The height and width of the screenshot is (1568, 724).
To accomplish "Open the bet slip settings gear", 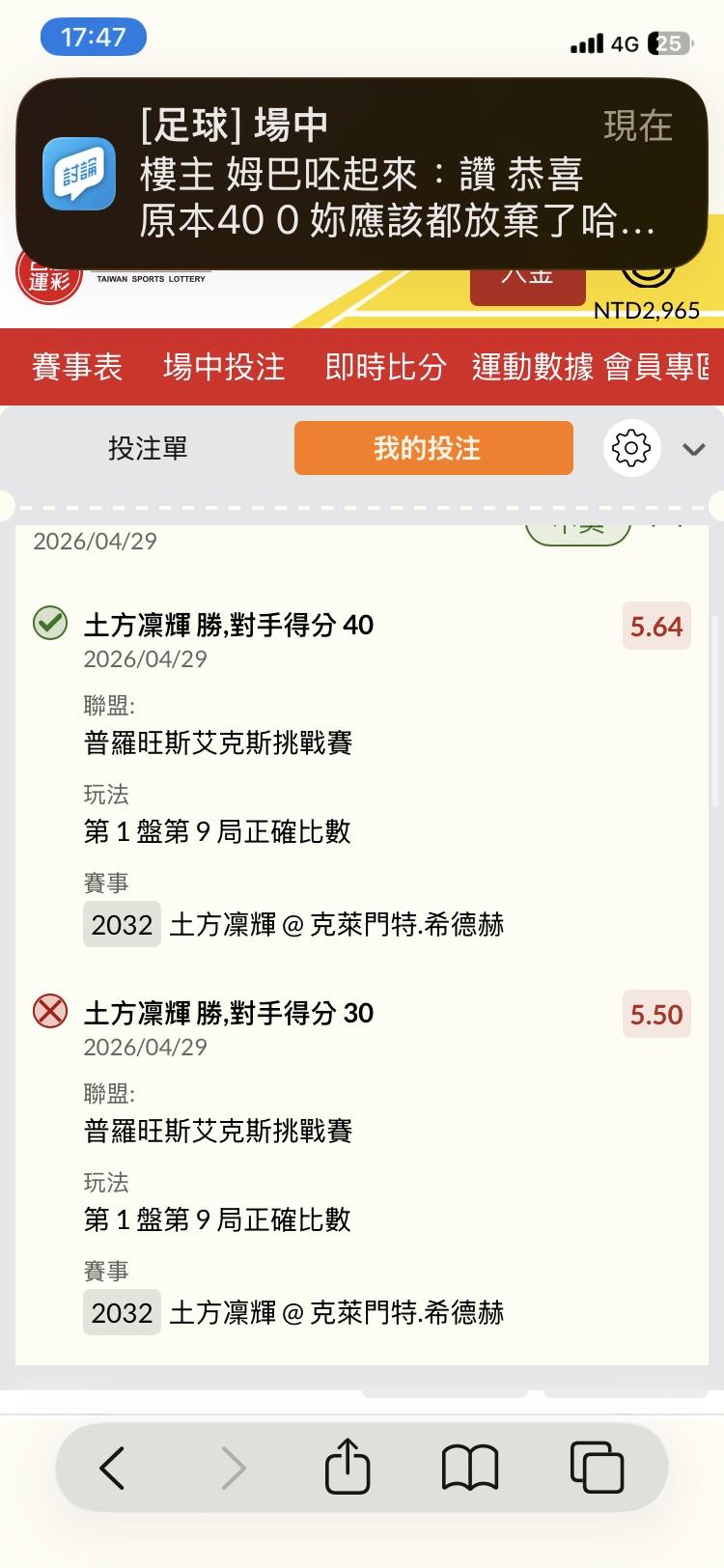I will pos(631,448).
